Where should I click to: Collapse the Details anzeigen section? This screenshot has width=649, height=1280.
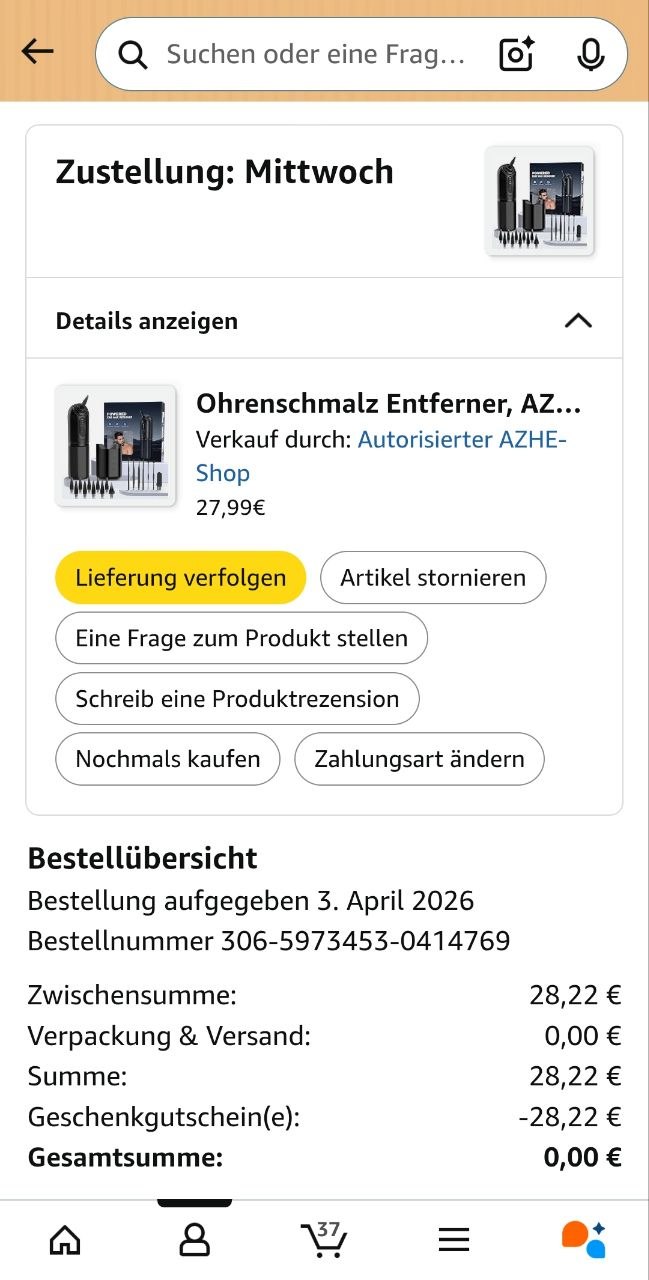(x=578, y=321)
